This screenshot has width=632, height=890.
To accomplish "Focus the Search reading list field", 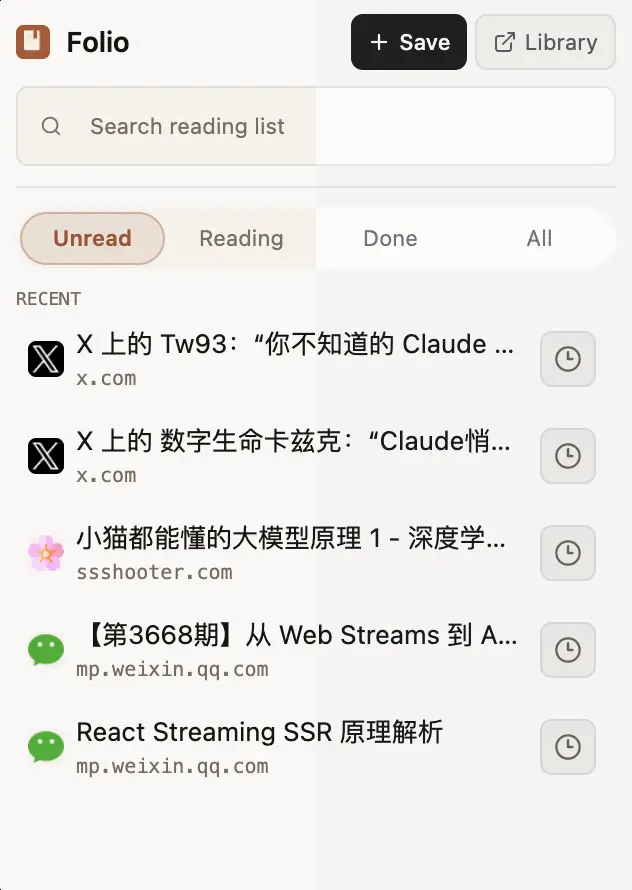I will point(315,126).
